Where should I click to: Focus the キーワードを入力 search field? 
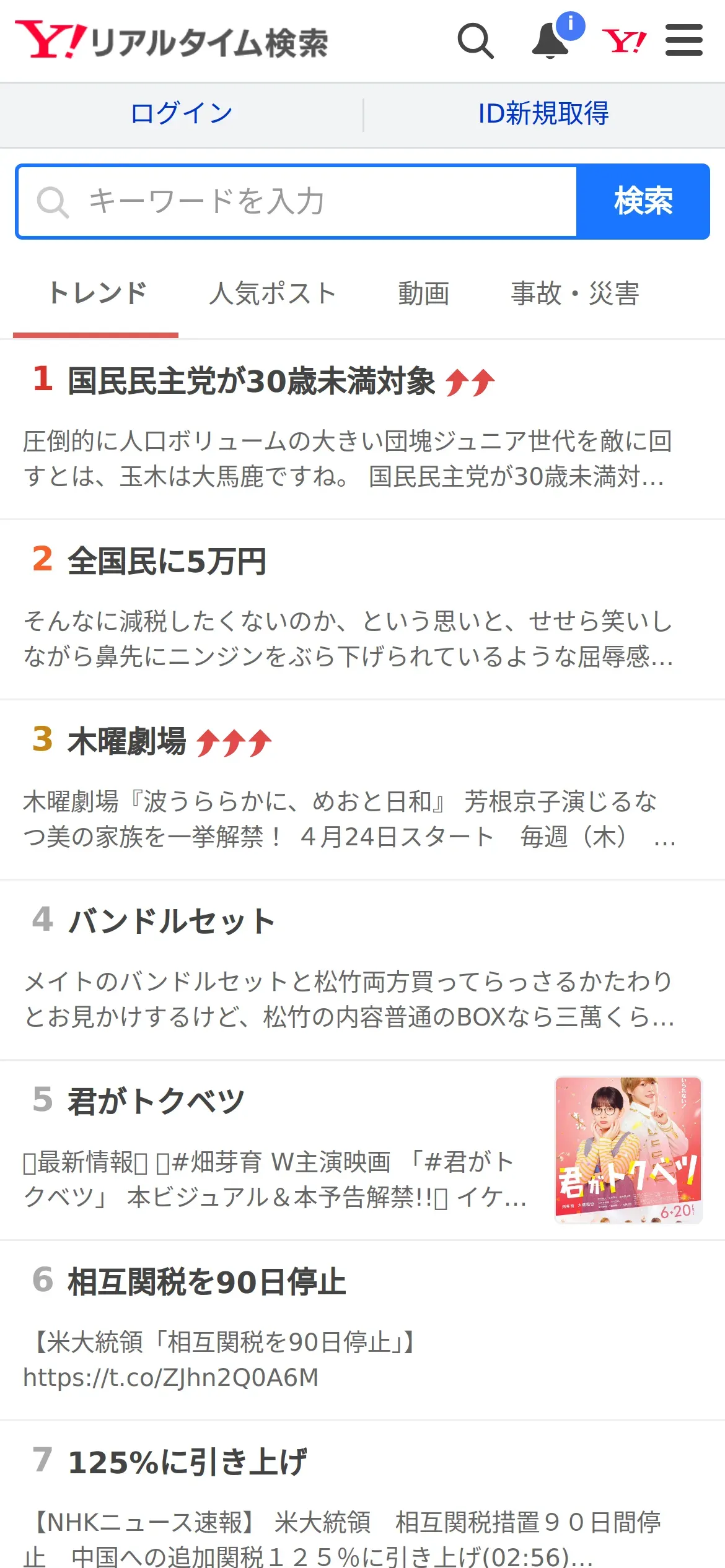tap(297, 201)
